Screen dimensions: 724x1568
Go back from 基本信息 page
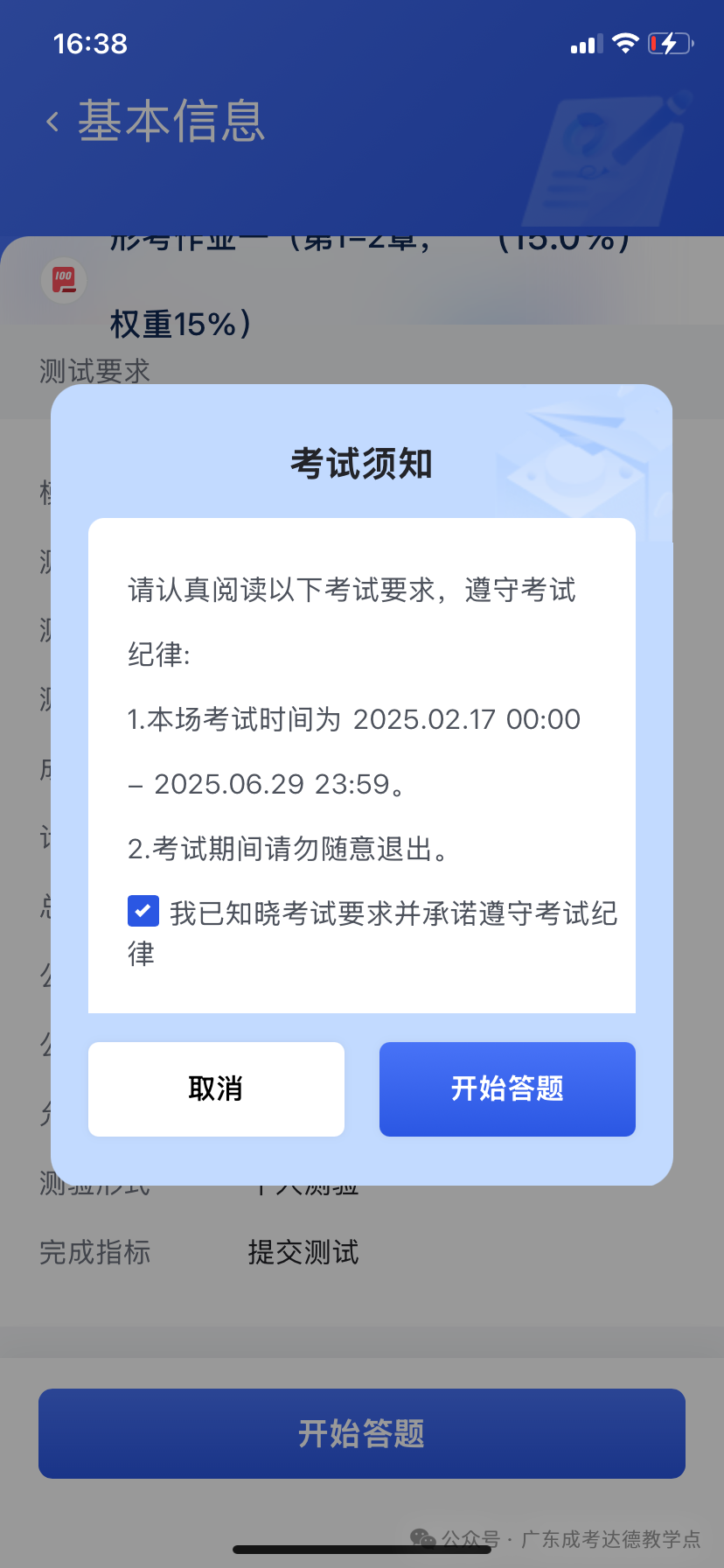click(52, 122)
